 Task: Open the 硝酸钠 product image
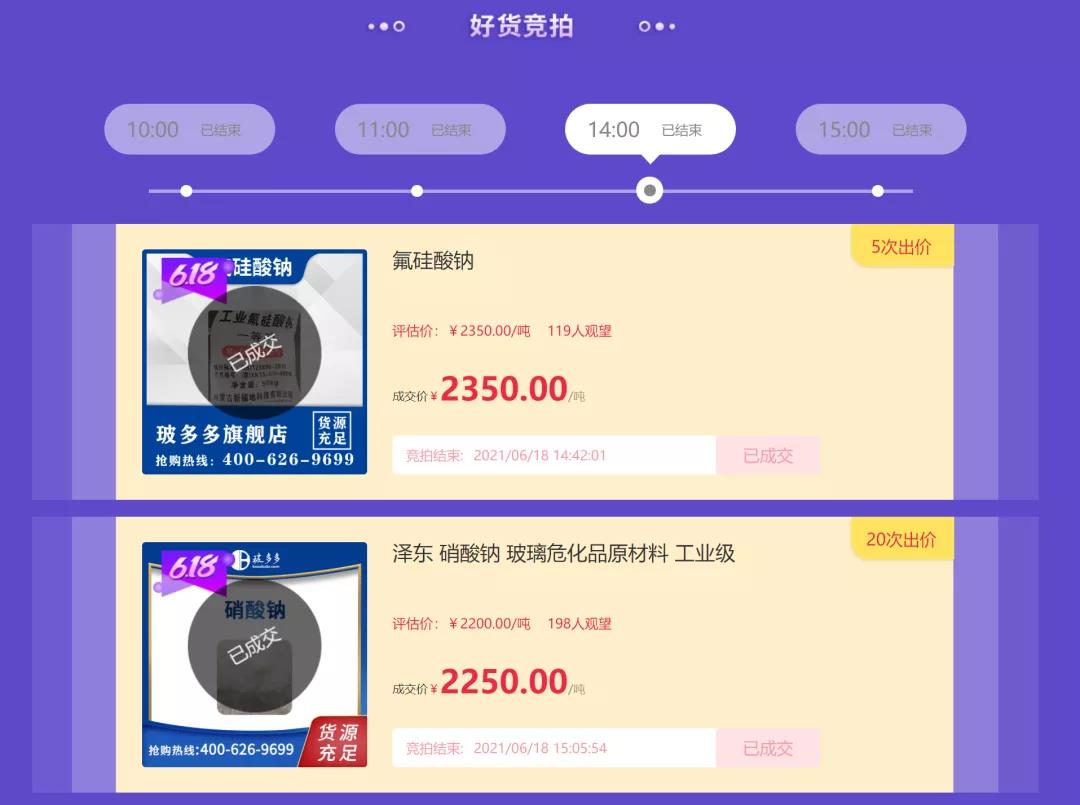(x=254, y=654)
